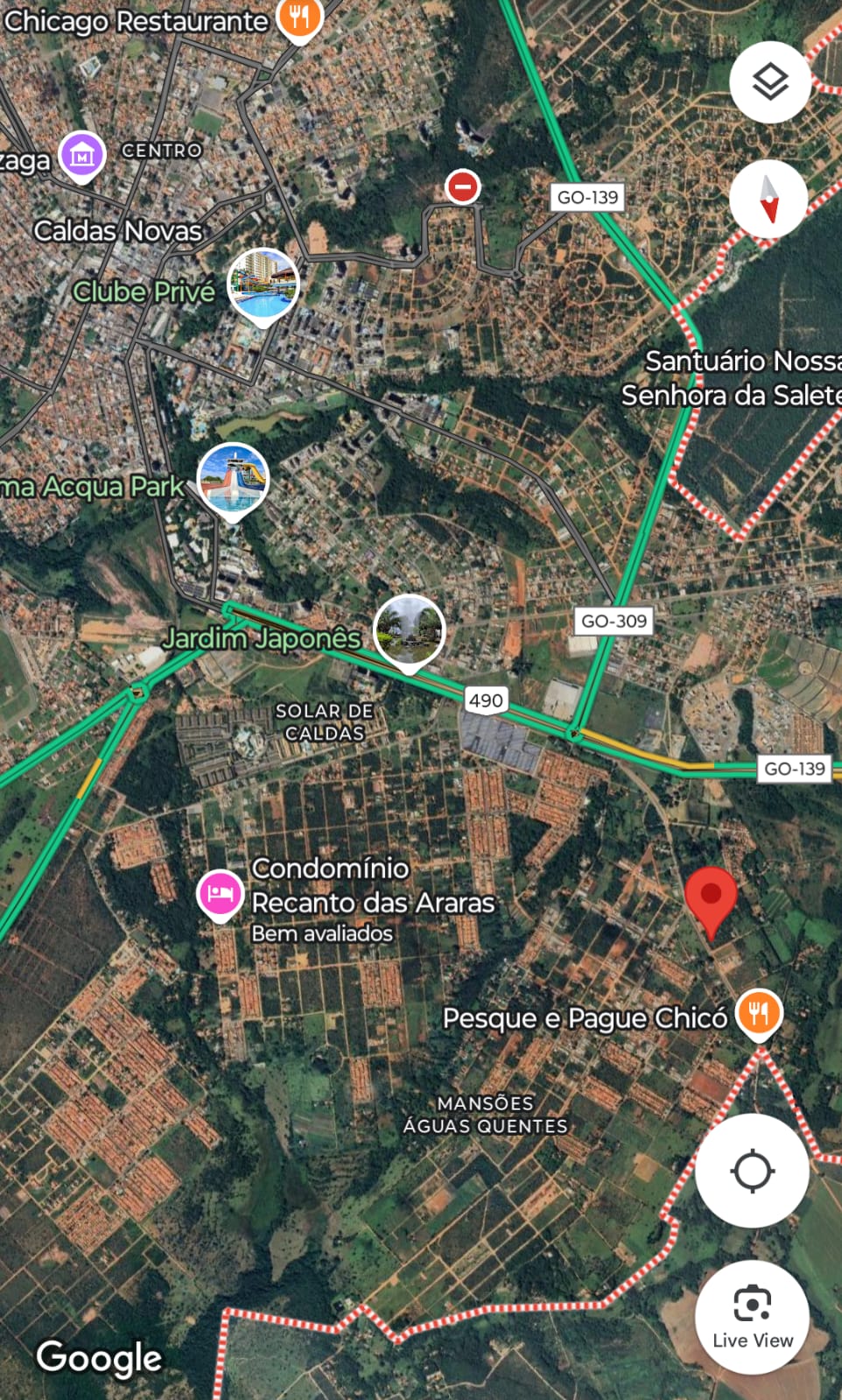Open Clube Privé photo marker
The image size is (842, 1400).
coord(263,284)
